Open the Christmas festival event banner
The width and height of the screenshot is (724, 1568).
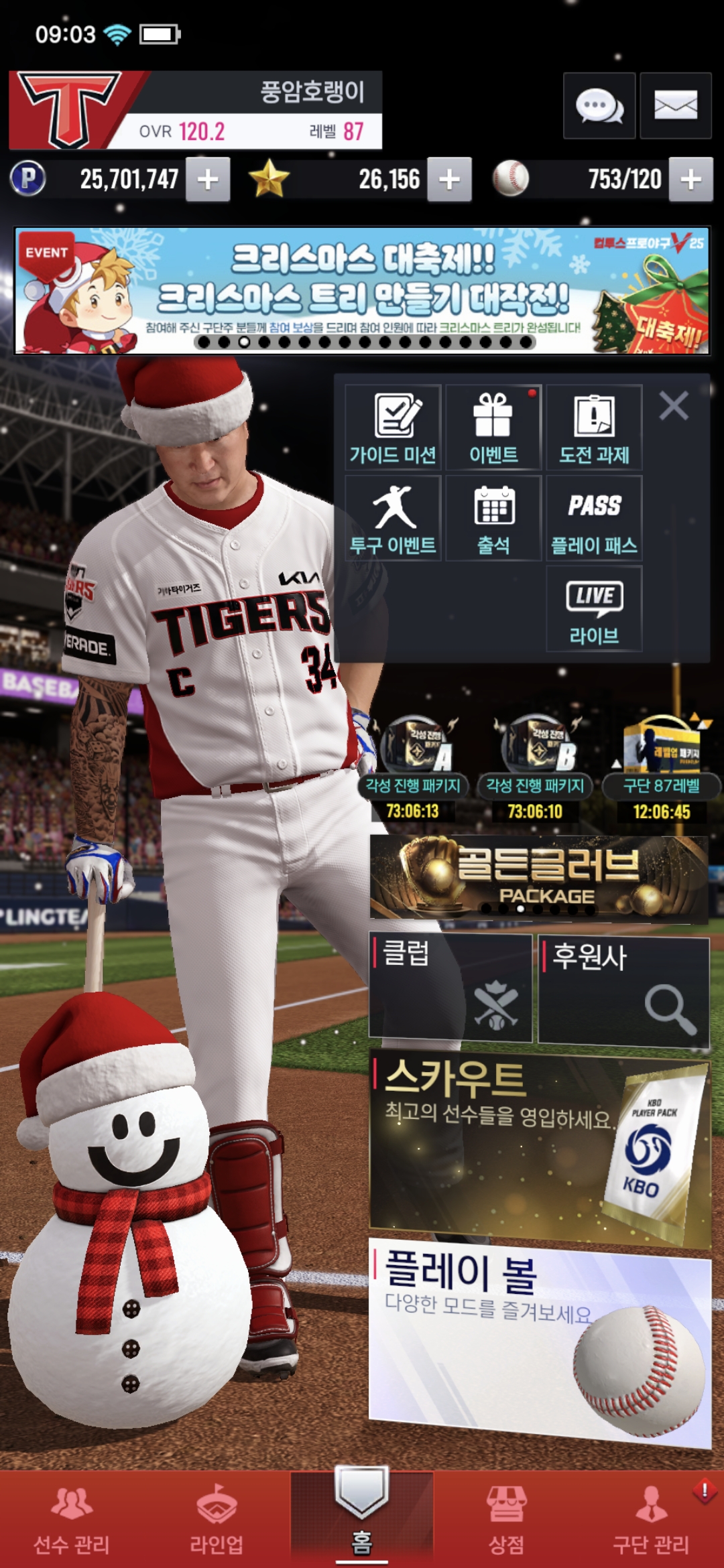point(362,291)
